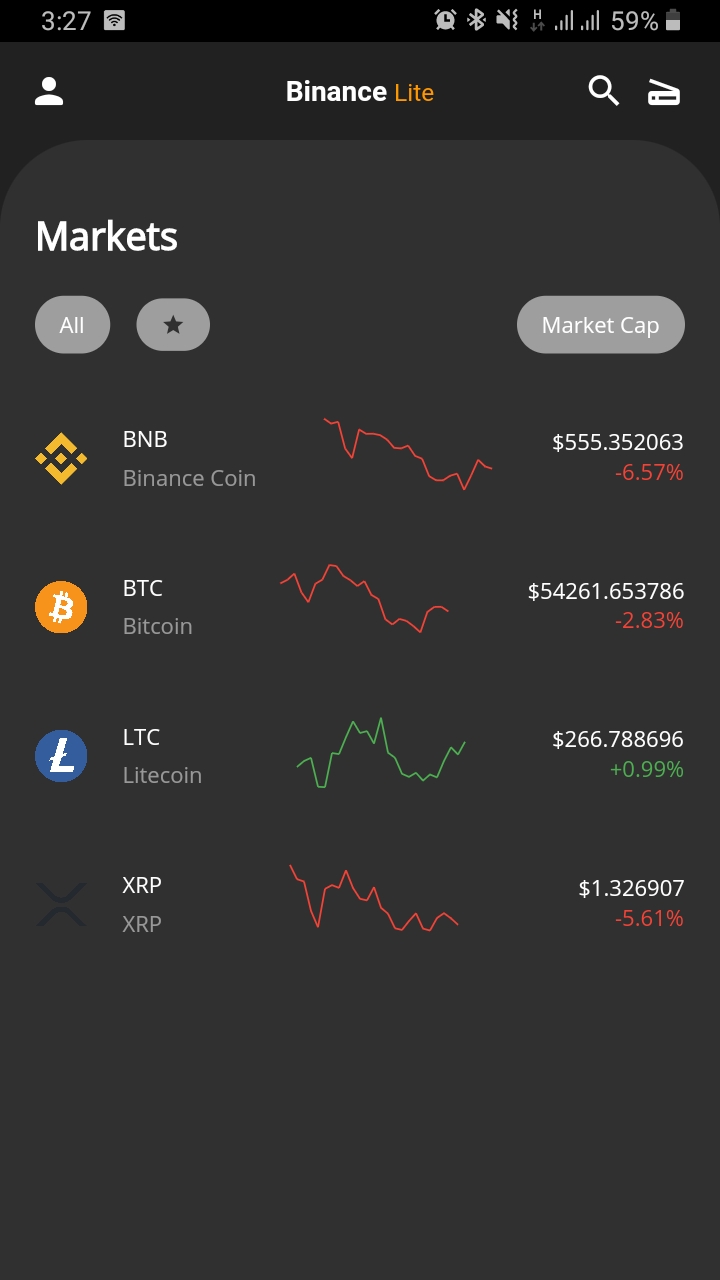Open the BNB Binance Coin row
Screen dimensions: 720x1280
[x=360, y=458]
